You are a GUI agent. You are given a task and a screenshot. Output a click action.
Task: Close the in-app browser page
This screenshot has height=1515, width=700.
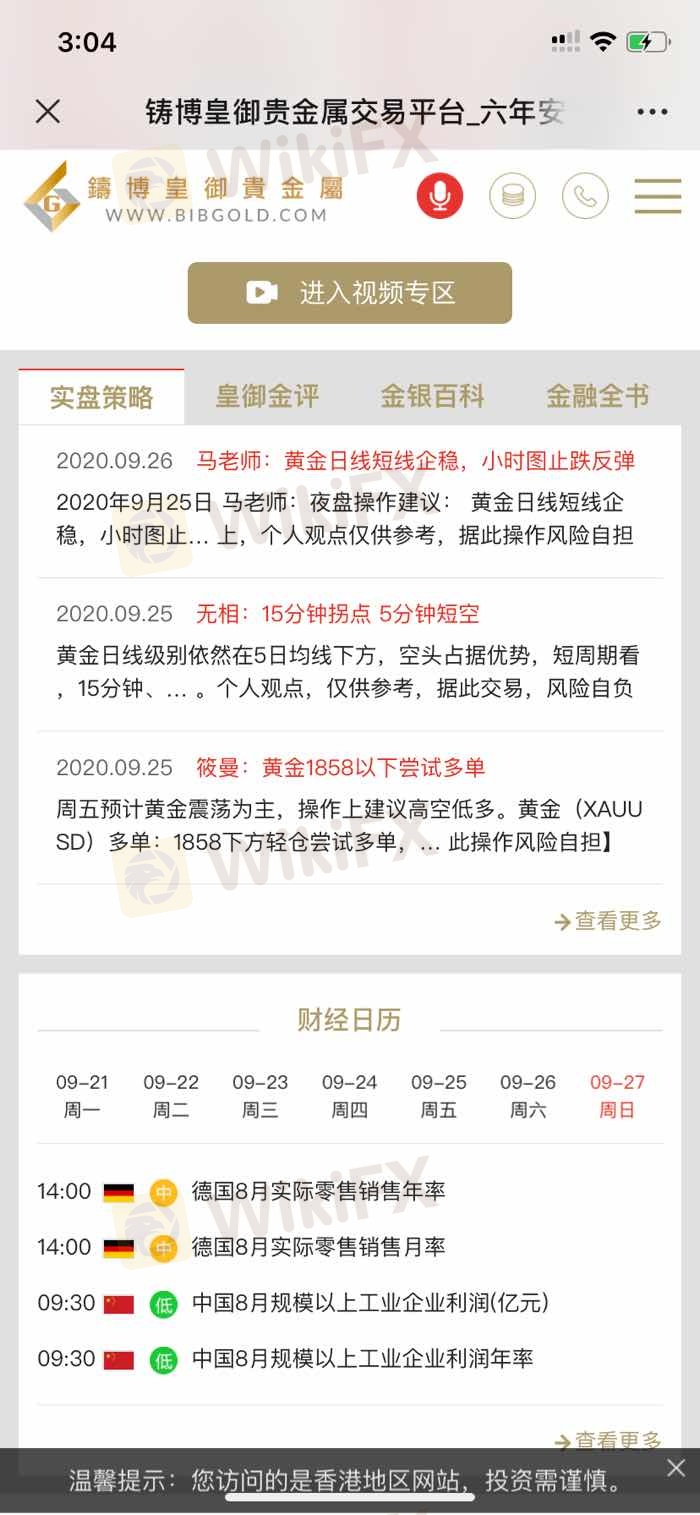point(48,112)
